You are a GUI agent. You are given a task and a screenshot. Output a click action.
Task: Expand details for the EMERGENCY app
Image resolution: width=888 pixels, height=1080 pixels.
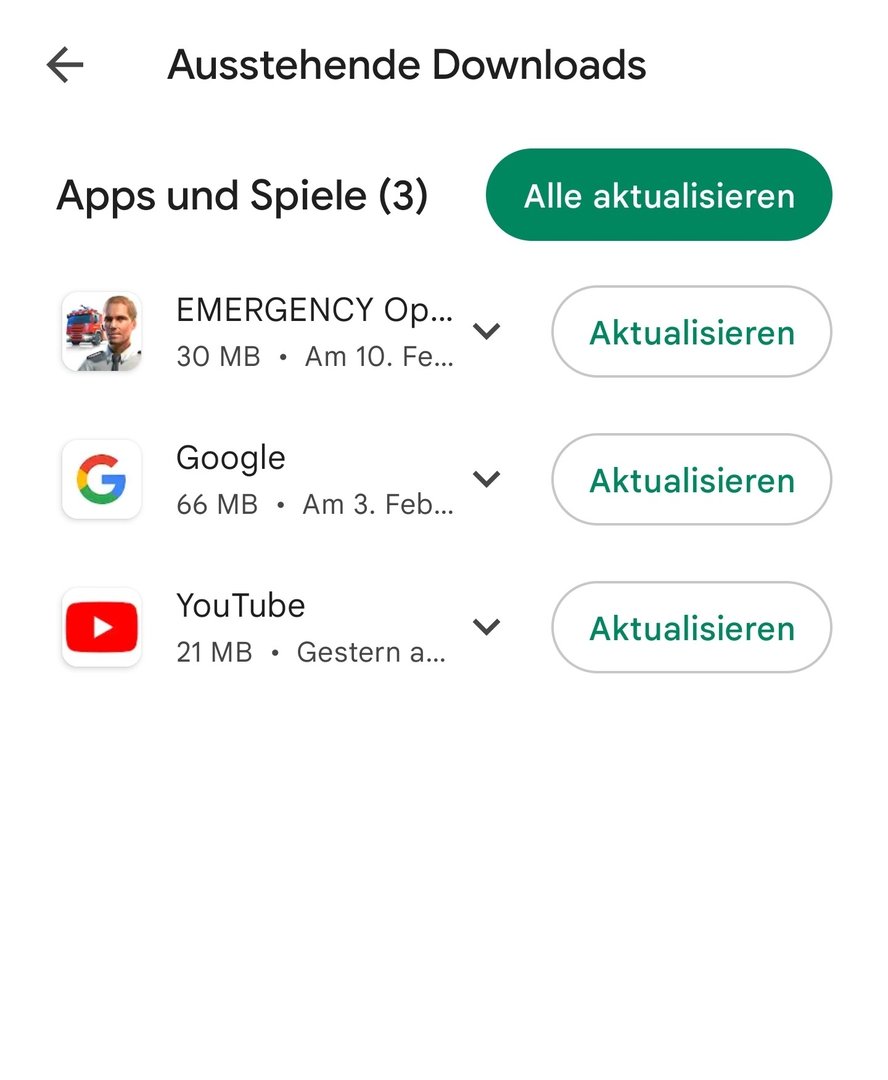tap(486, 331)
